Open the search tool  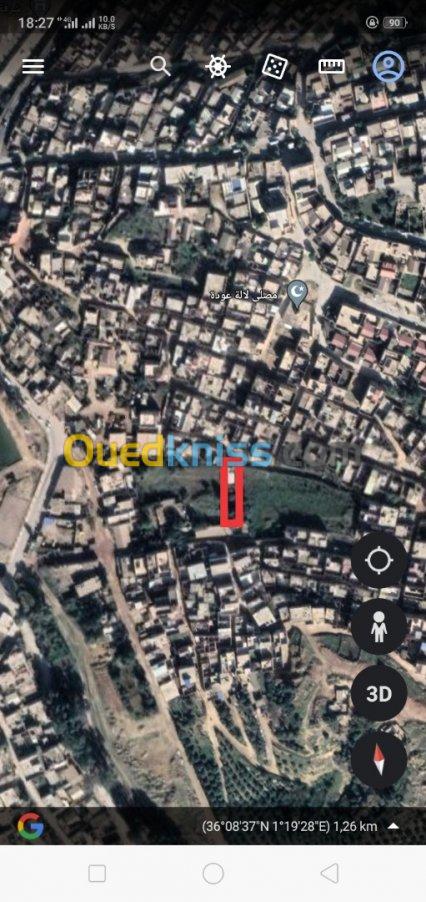(160, 66)
